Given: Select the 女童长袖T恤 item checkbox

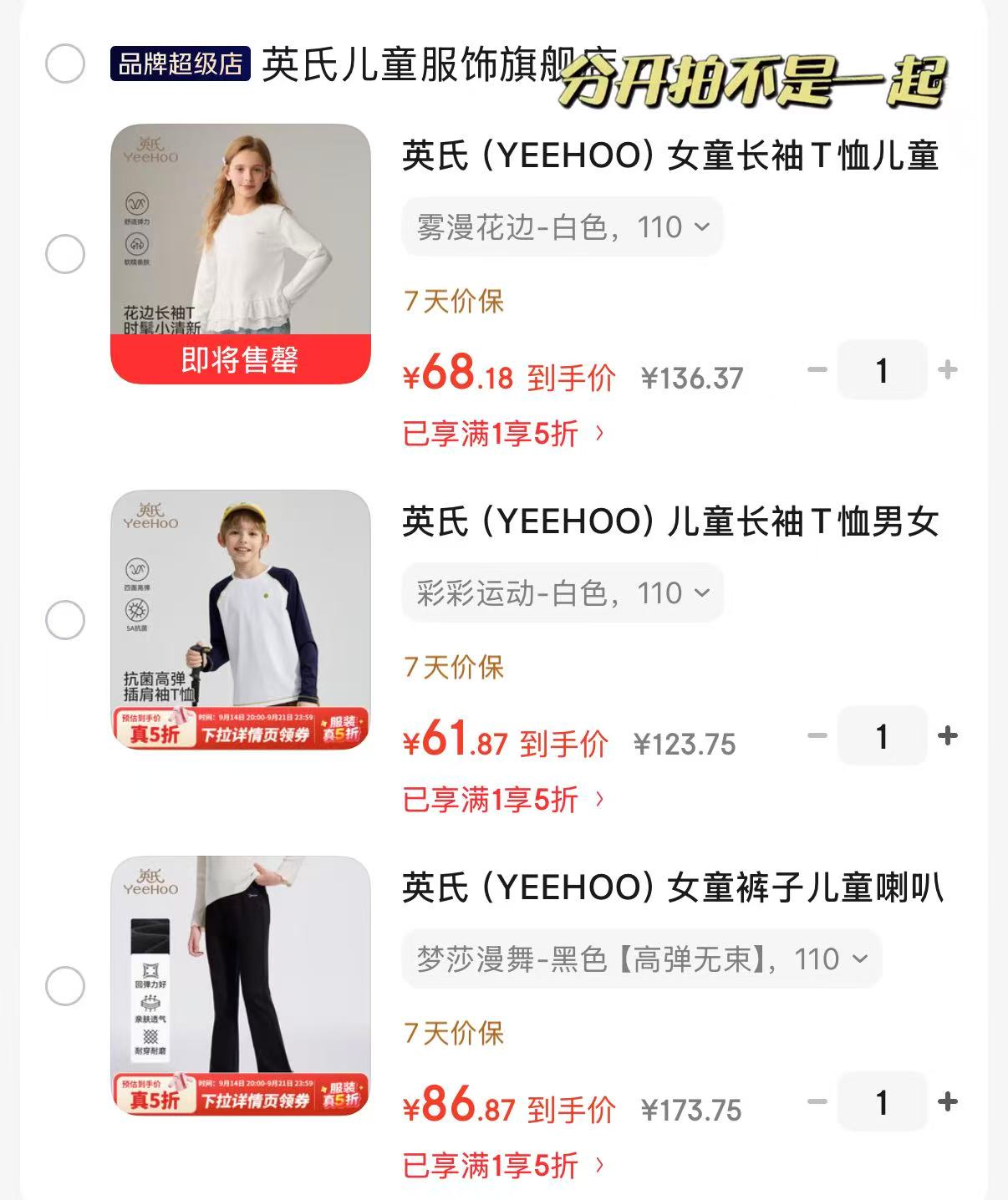Looking at the screenshot, I should pyautogui.click(x=65, y=254).
